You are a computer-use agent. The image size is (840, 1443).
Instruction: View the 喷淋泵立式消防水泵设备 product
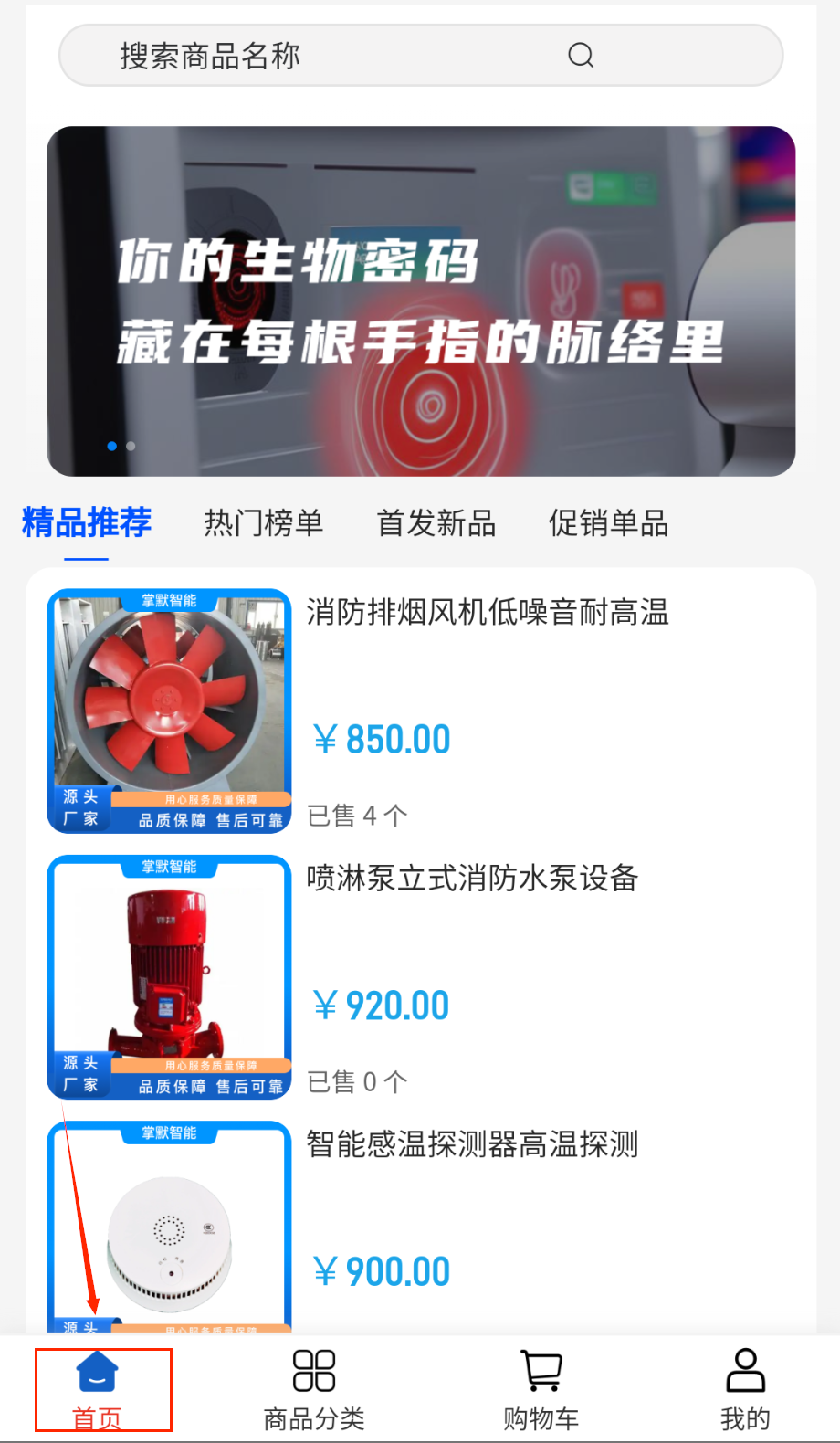[472, 879]
